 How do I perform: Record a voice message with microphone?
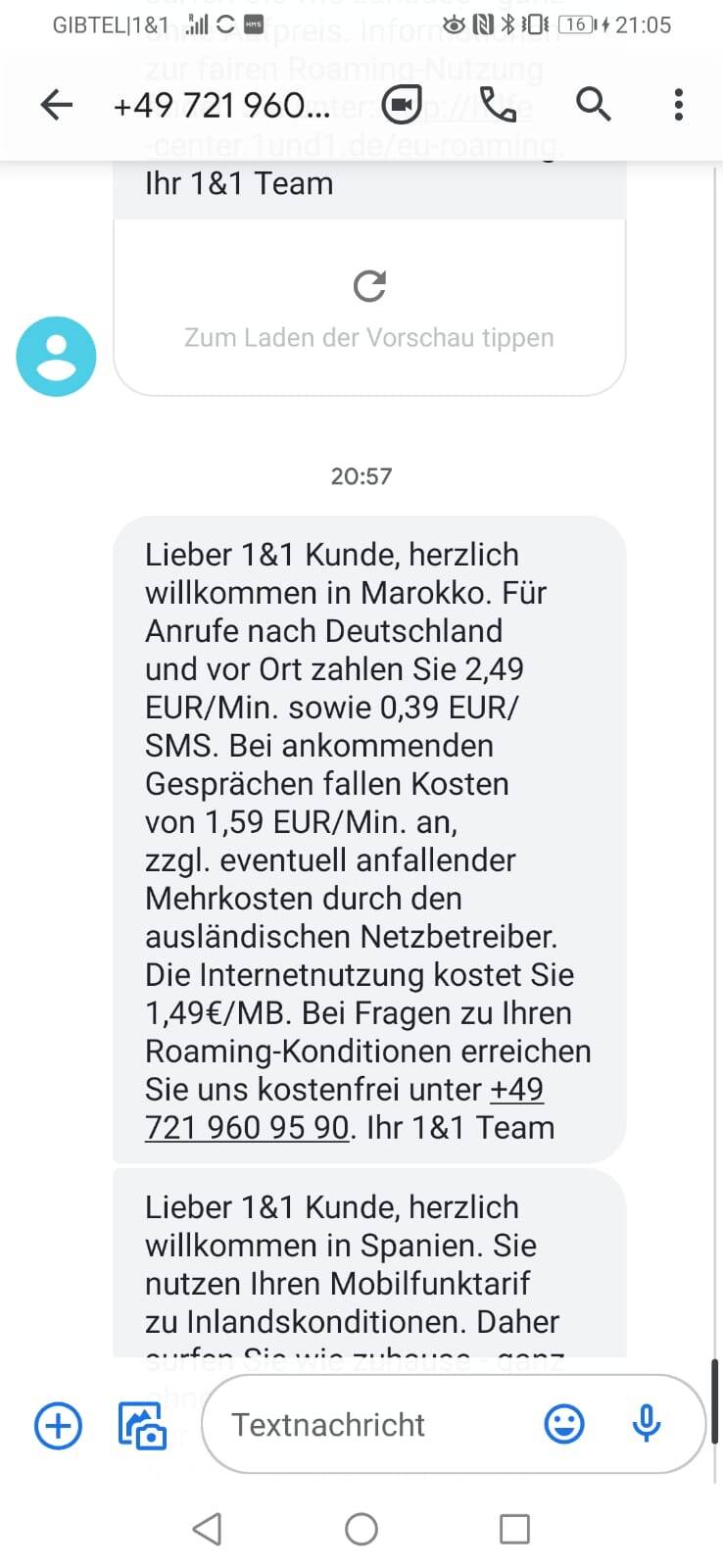coord(647,1424)
